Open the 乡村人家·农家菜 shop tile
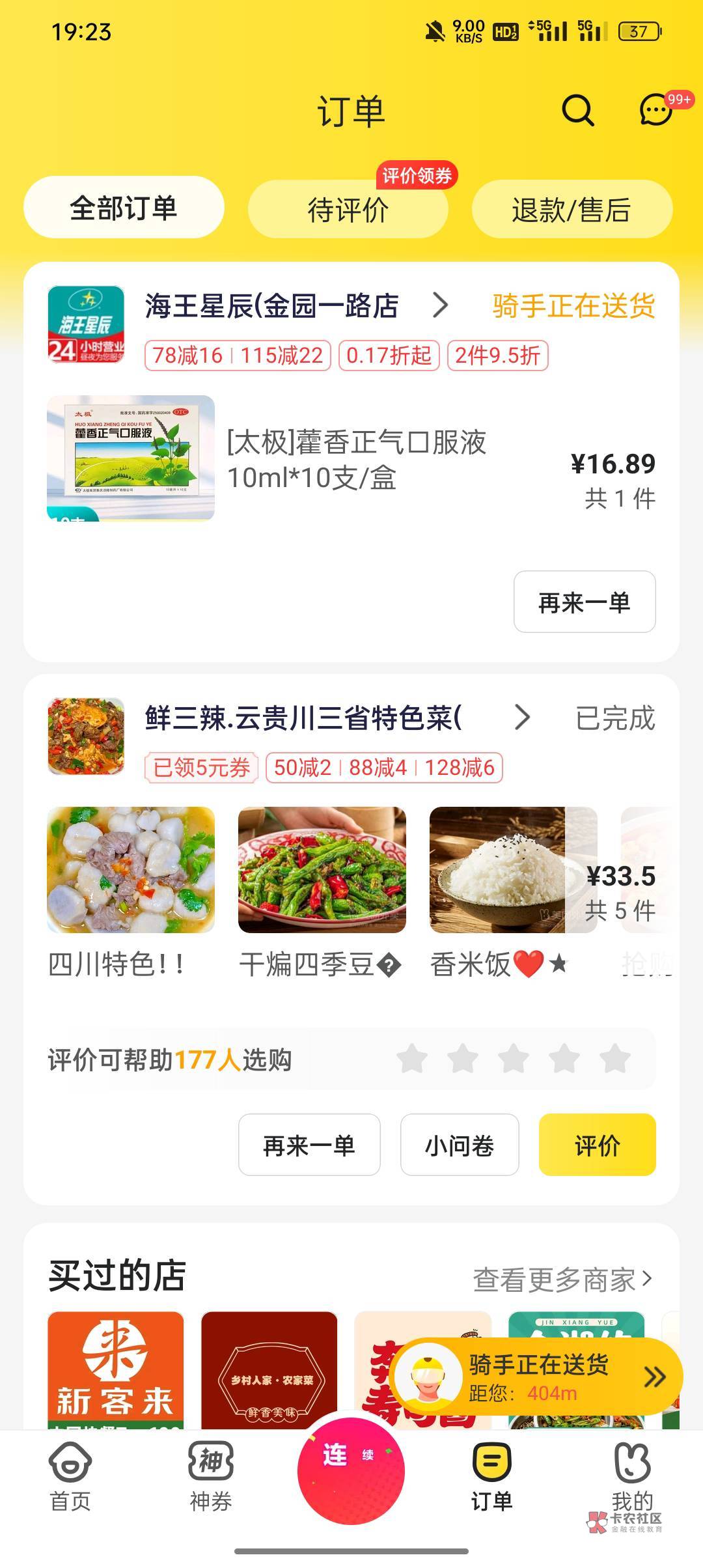Viewport: 703px width, 1568px height. click(269, 1371)
